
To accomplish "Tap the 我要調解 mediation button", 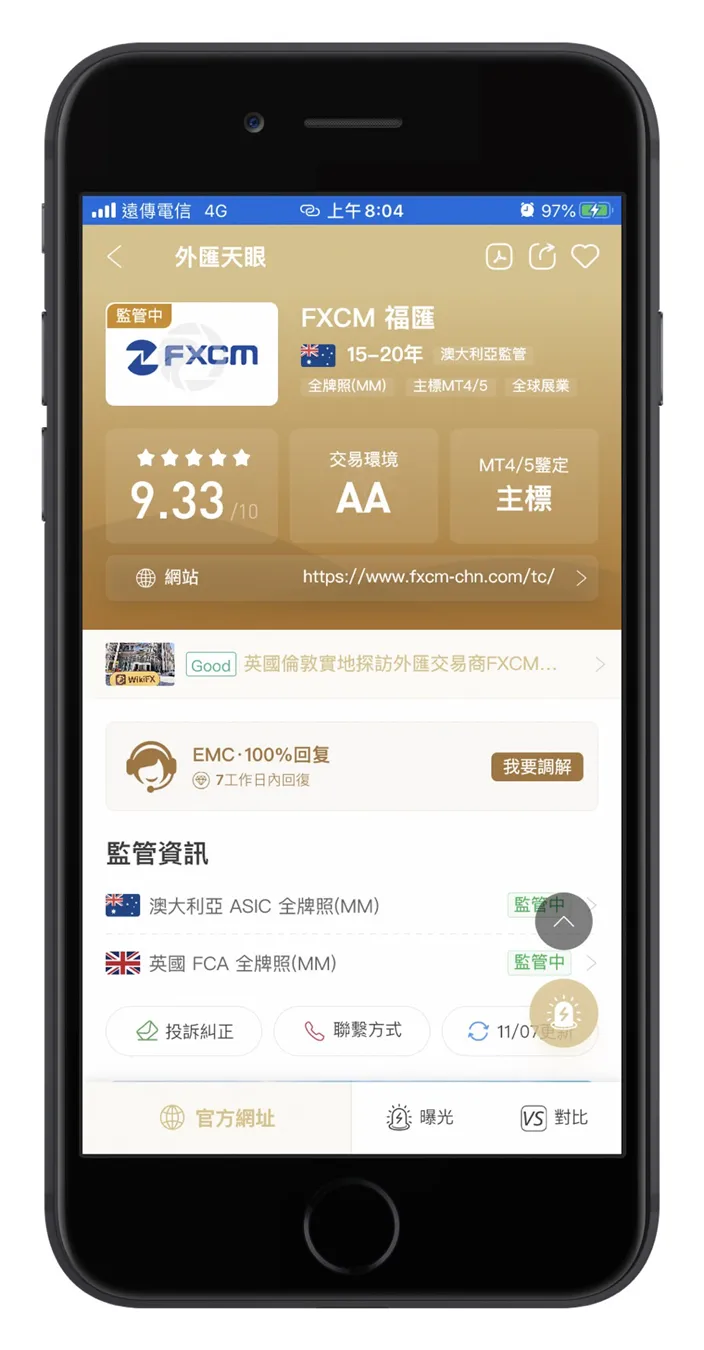I will point(537,767).
